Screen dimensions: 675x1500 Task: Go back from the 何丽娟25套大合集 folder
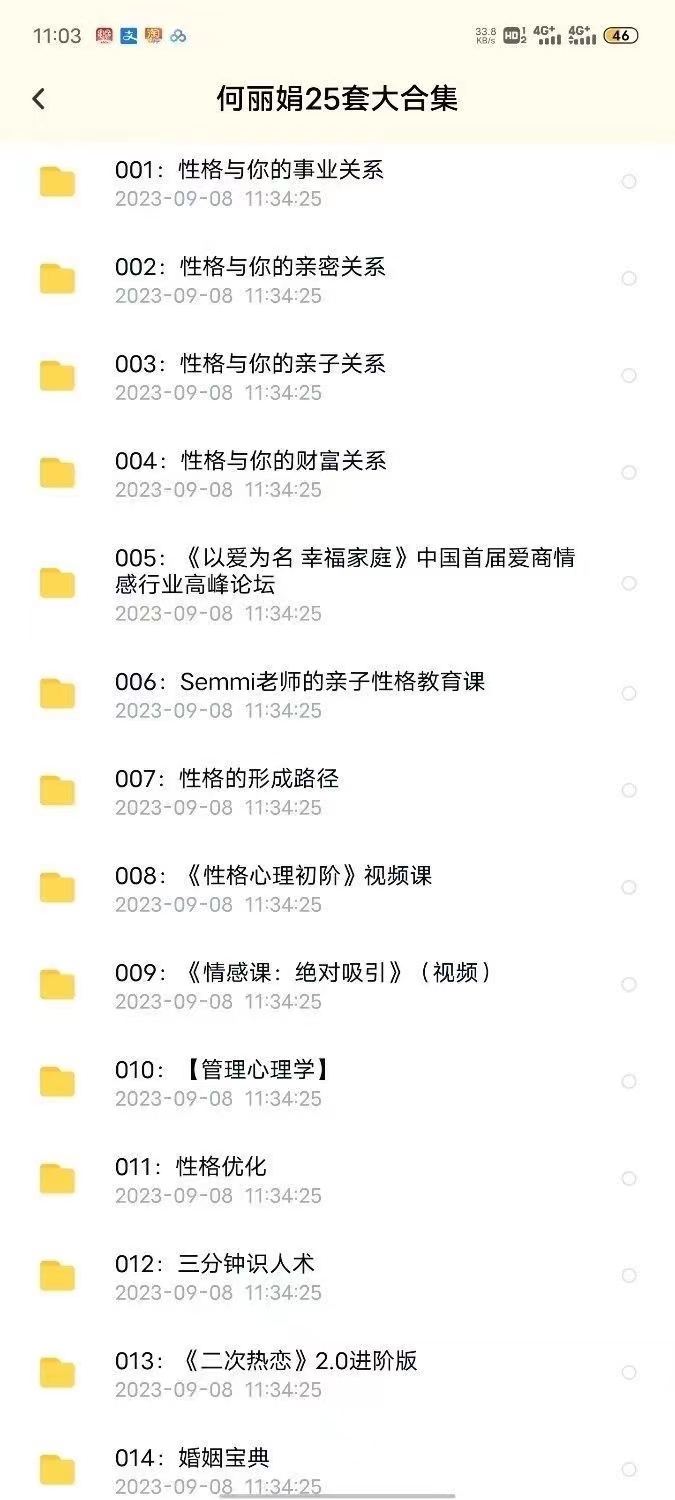click(x=38, y=99)
